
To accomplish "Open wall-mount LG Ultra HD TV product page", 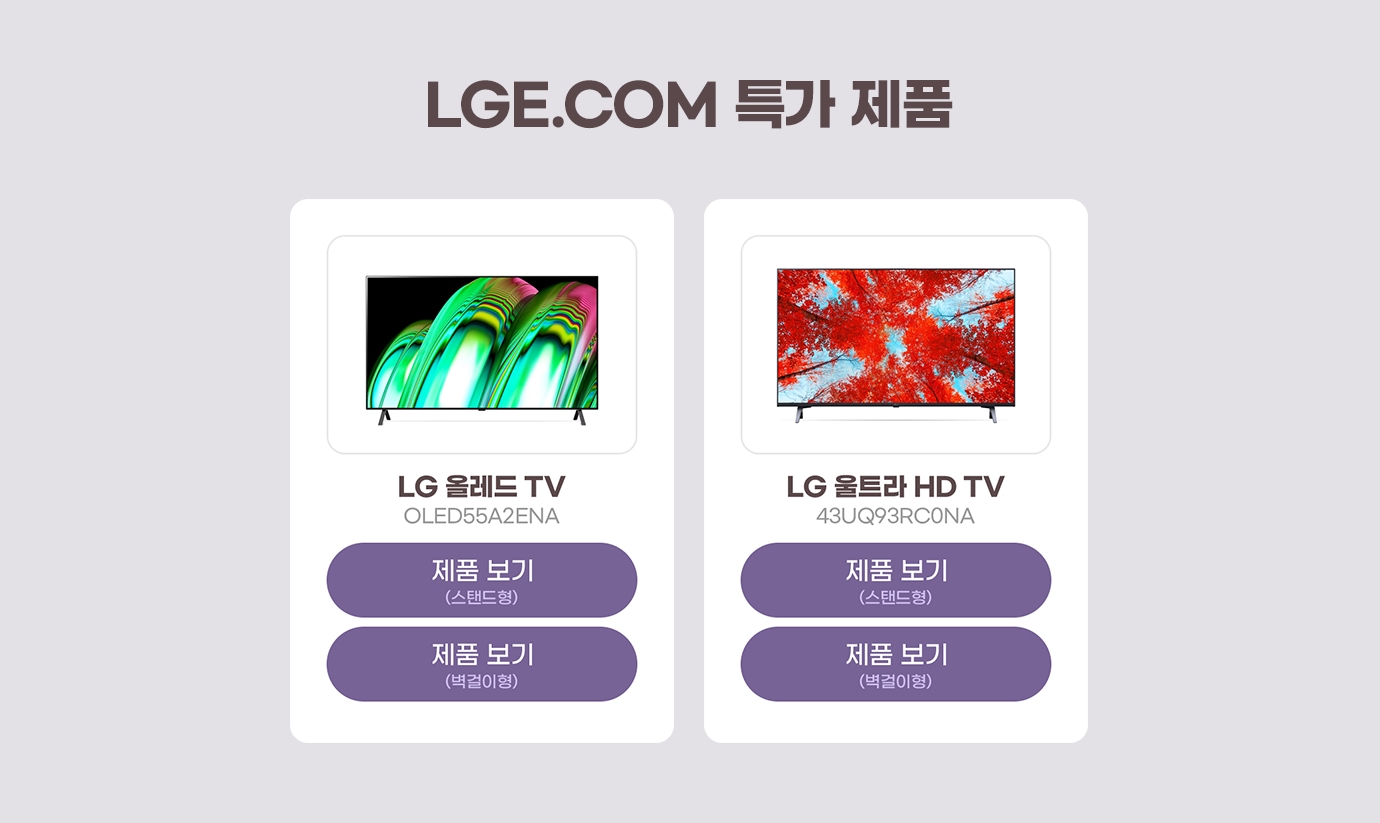I will click(x=895, y=664).
